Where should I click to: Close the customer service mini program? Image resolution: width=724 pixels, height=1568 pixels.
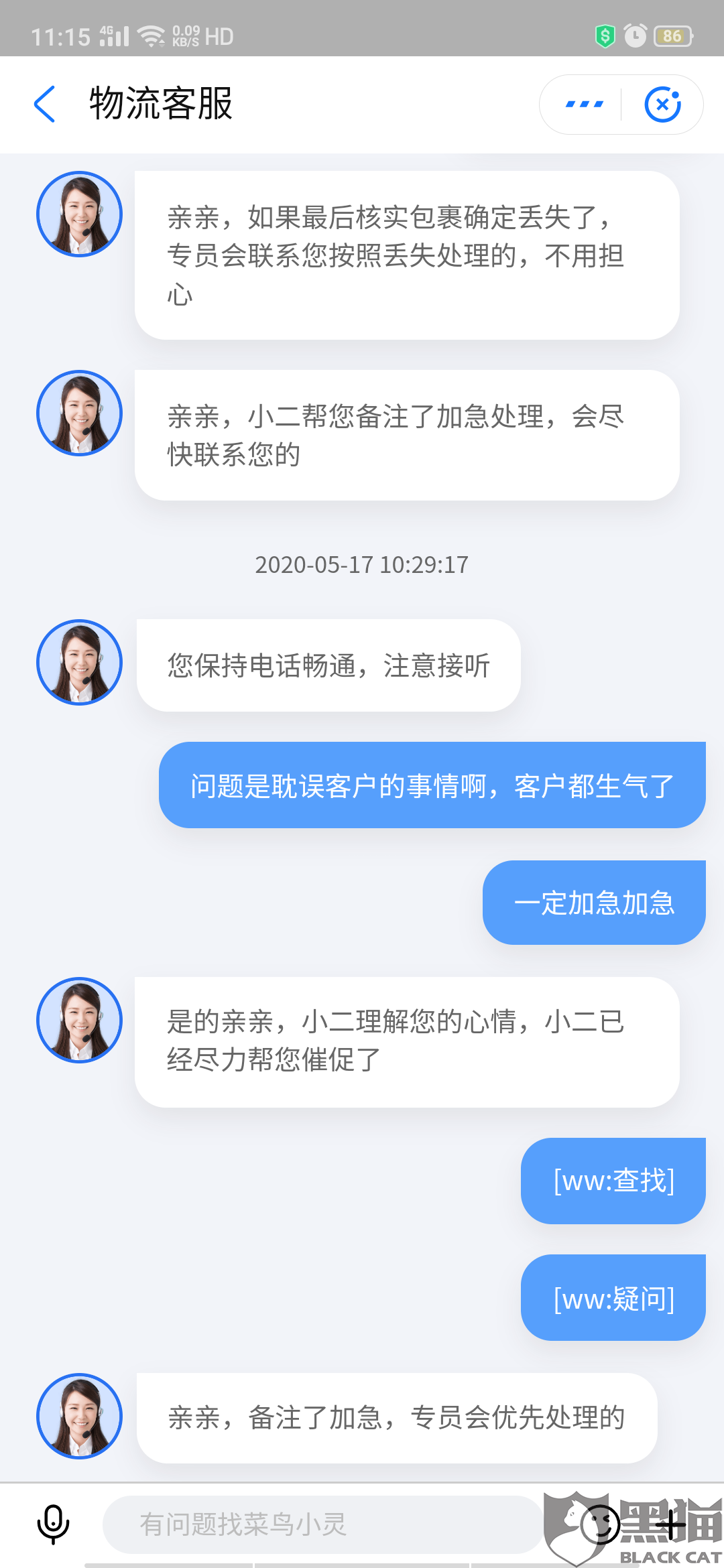coord(662,105)
